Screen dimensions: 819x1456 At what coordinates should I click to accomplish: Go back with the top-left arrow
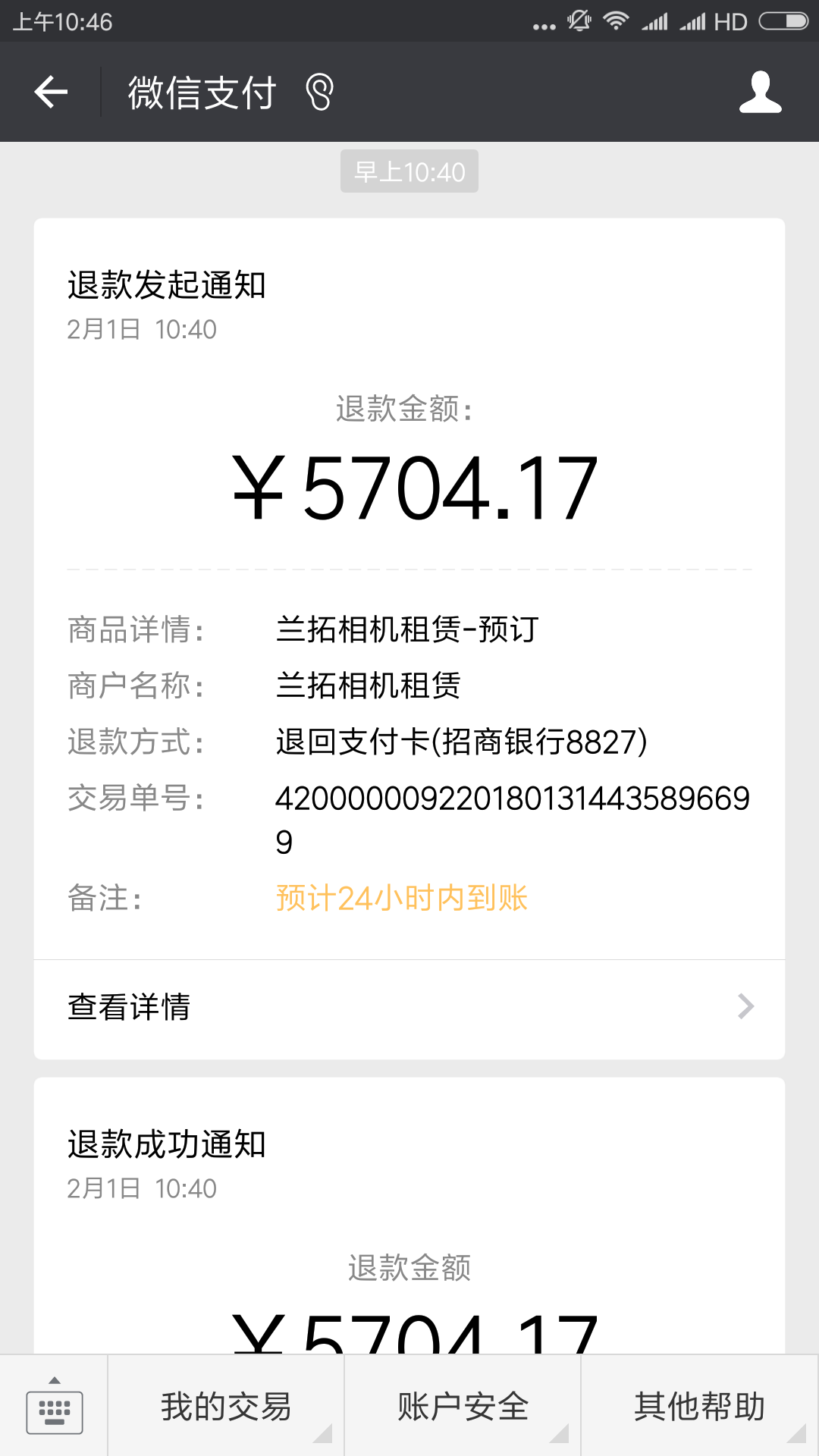(x=51, y=93)
